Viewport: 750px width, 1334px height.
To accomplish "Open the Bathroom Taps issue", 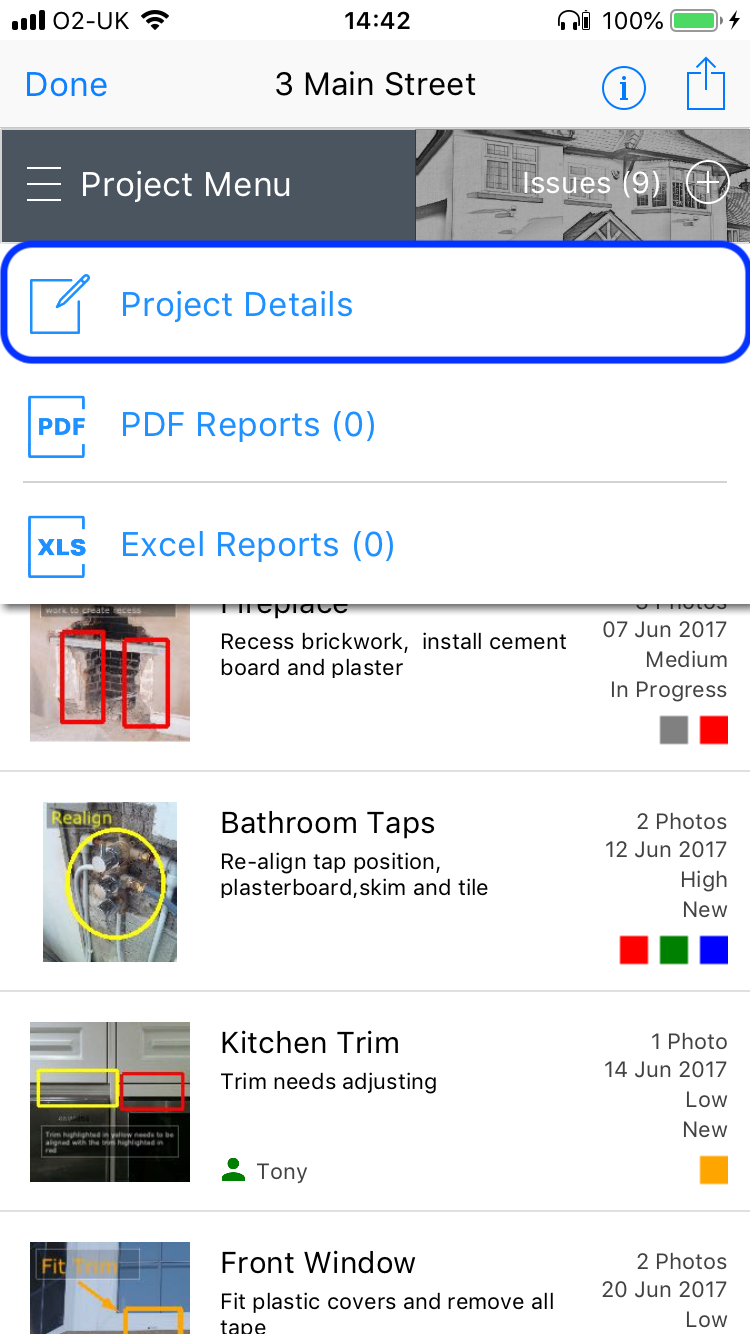I will coord(375,881).
